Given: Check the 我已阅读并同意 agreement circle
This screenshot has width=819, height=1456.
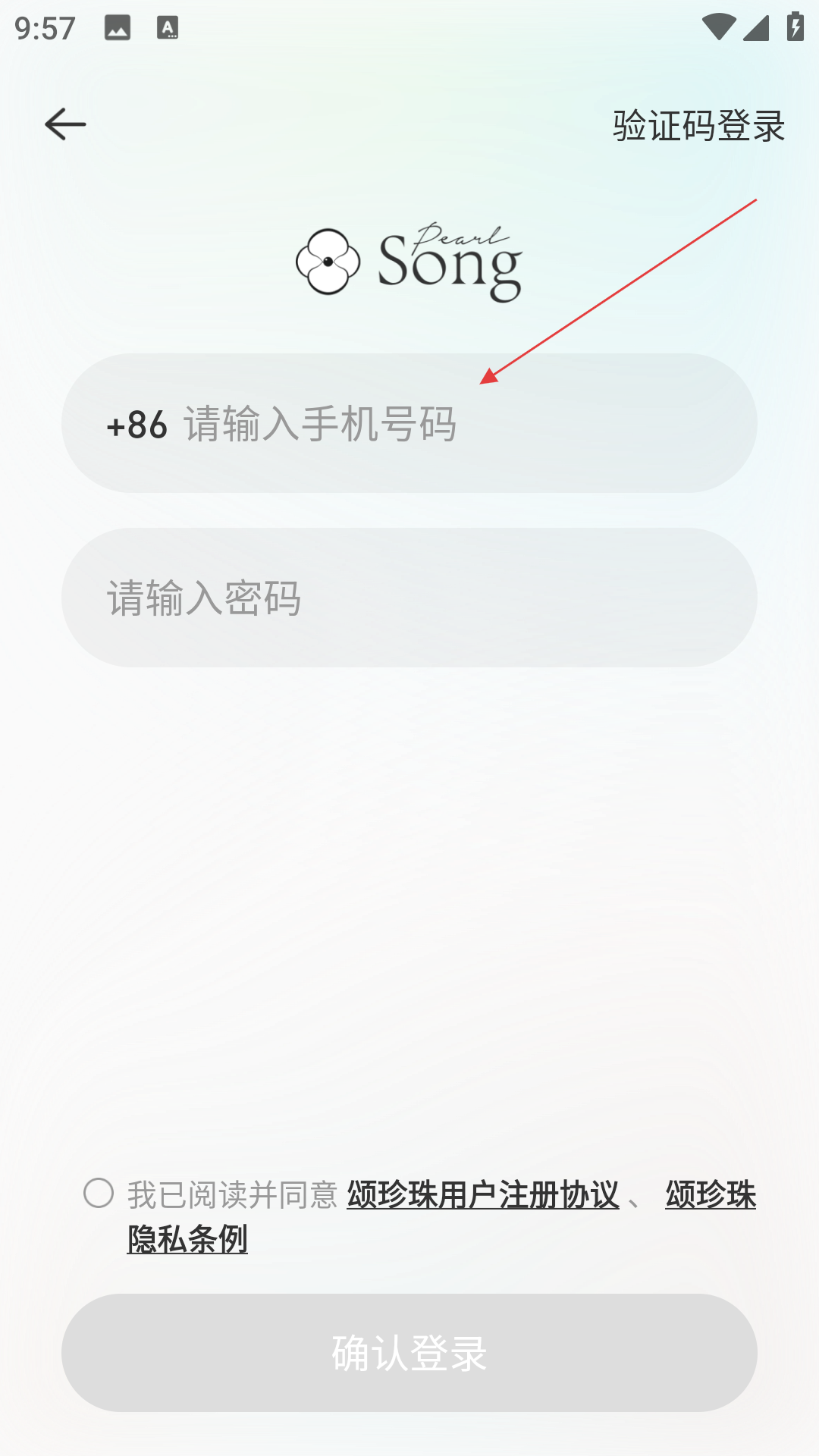Looking at the screenshot, I should (x=99, y=1193).
